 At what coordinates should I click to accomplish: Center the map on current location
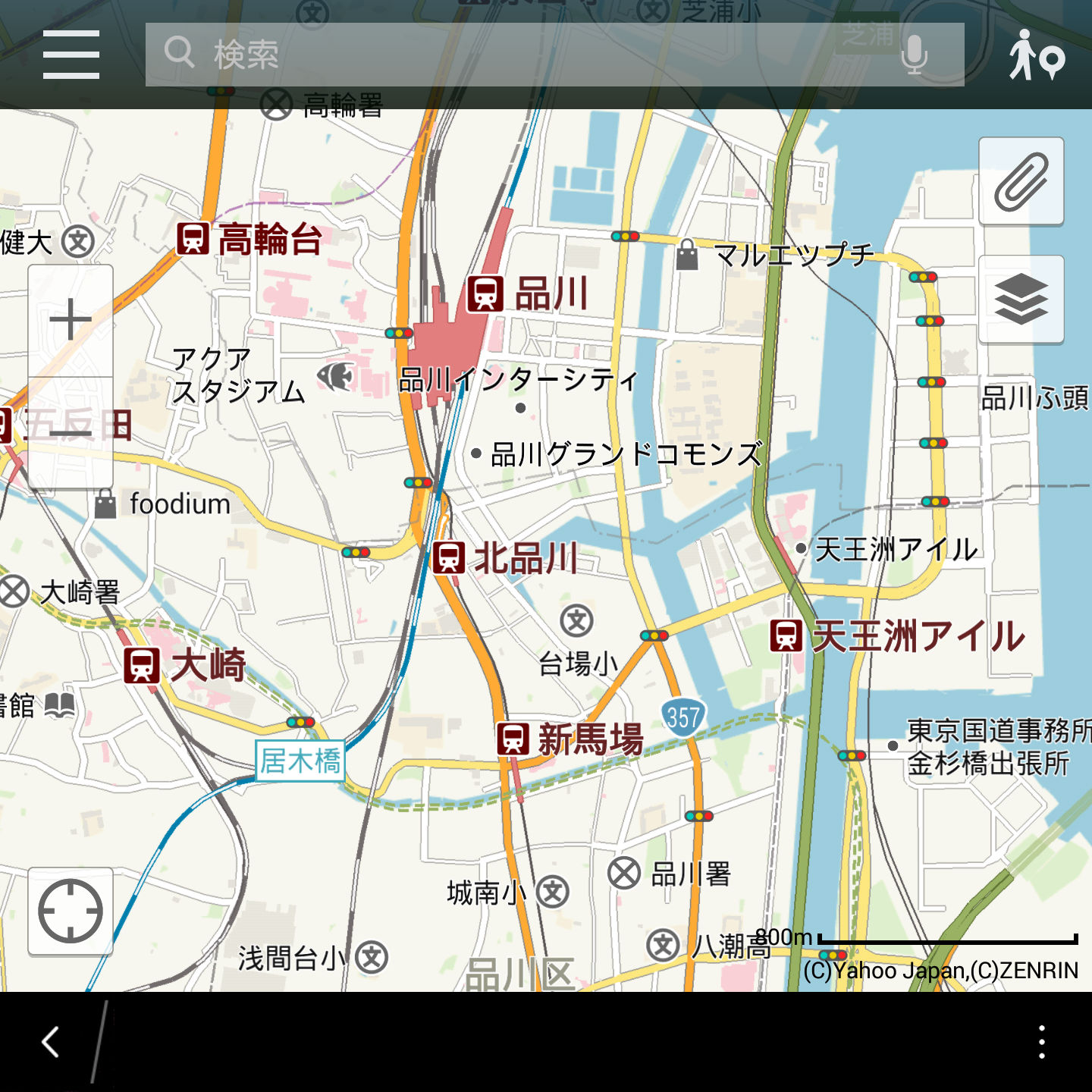(x=71, y=911)
